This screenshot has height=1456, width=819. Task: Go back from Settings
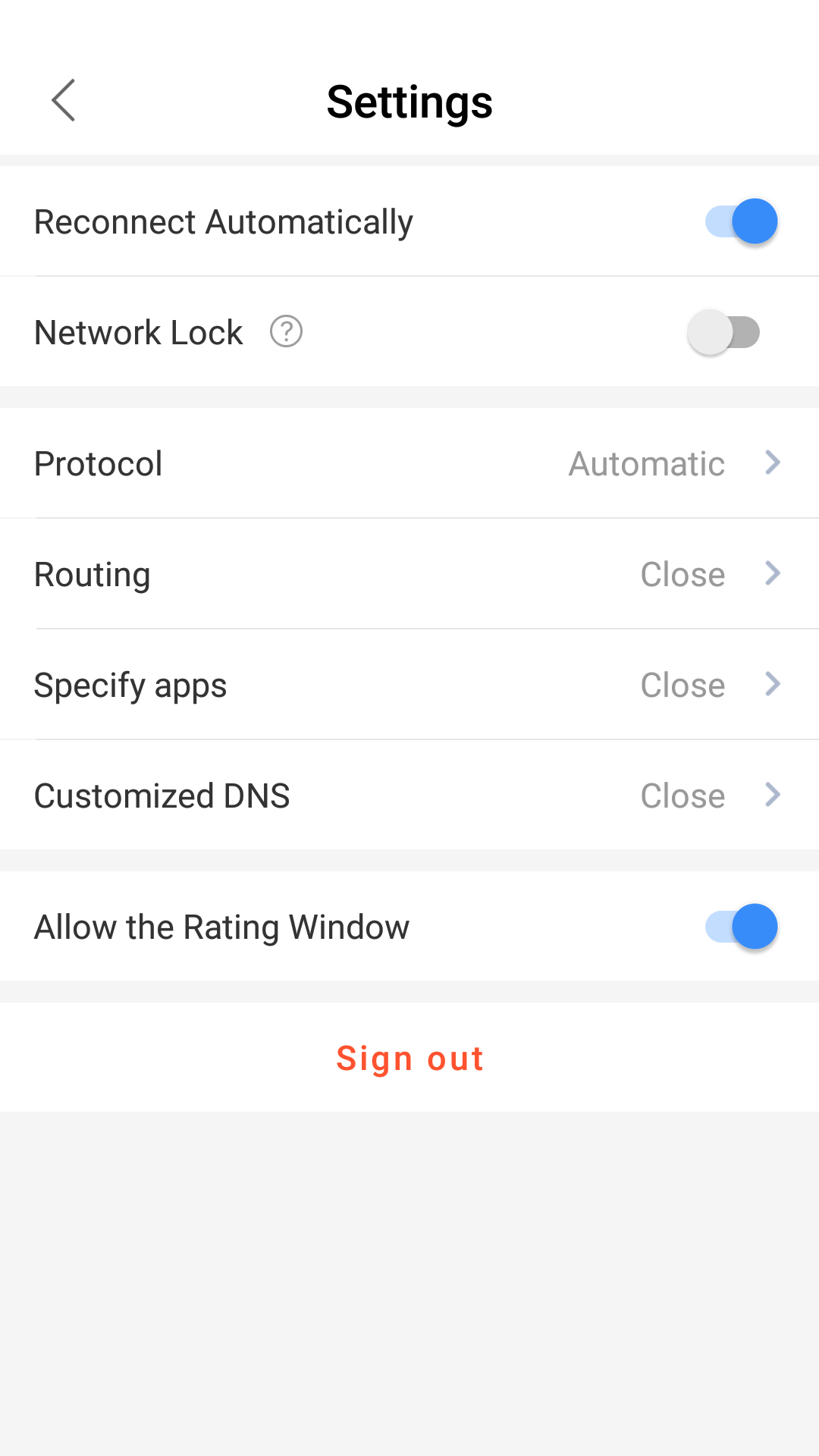click(x=64, y=100)
